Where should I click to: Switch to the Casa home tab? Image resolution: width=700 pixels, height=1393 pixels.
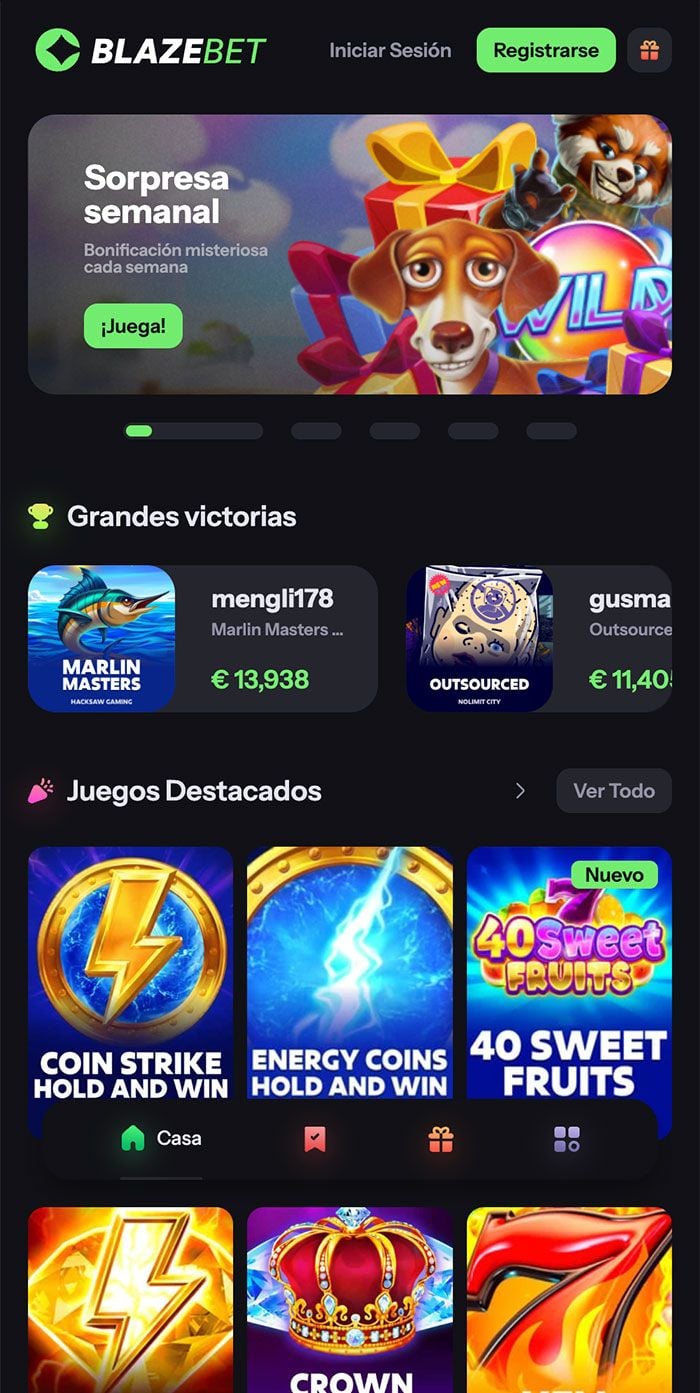(161, 1138)
